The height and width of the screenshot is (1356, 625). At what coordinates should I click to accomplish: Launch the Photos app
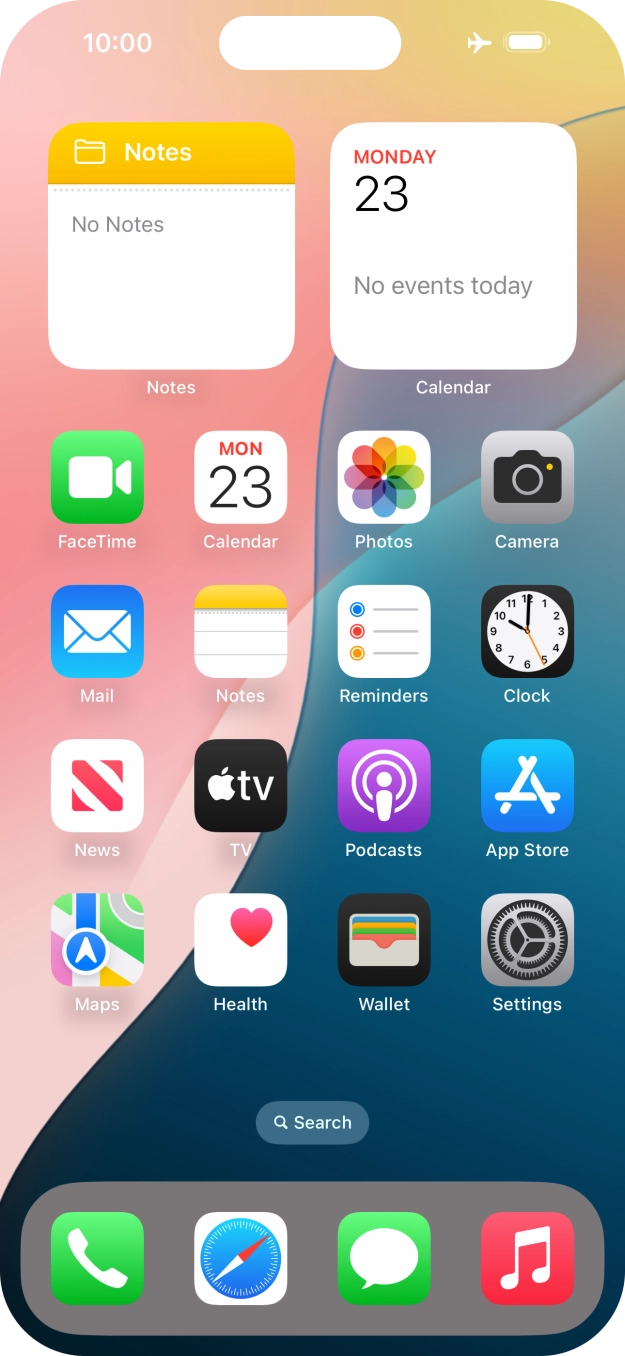point(384,477)
